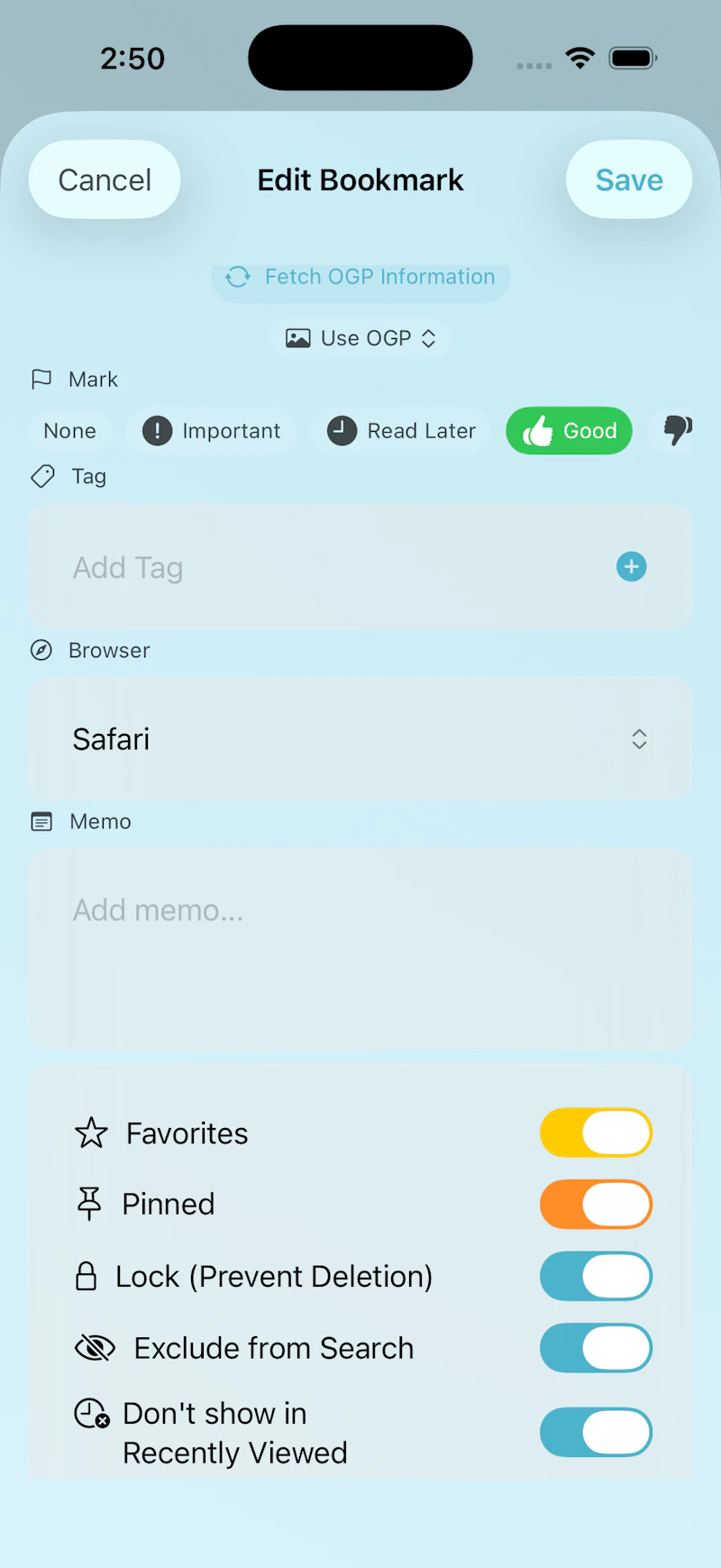Switch off Exclude from Search

pyautogui.click(x=596, y=1348)
